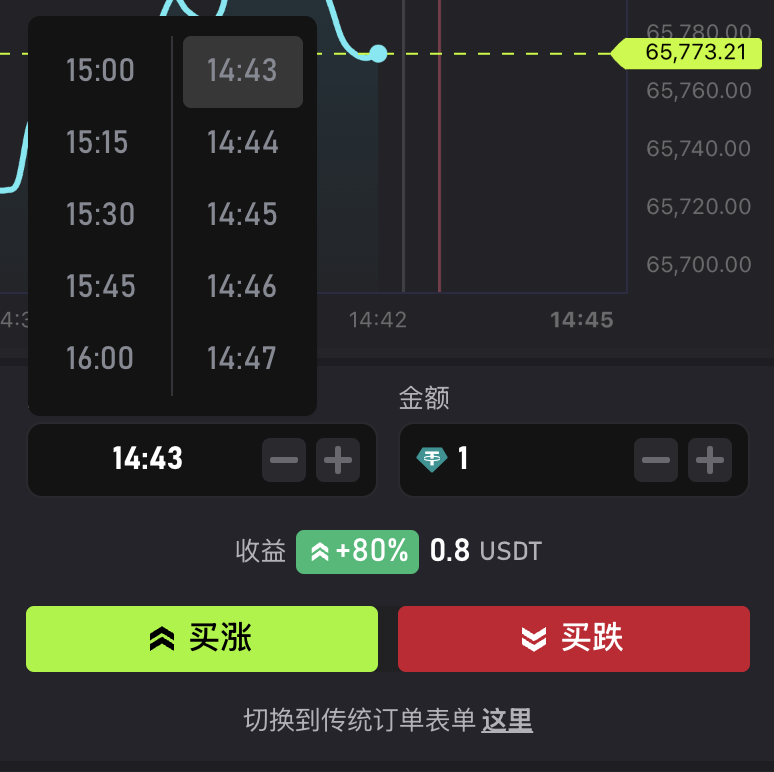Tap the red 买跌 button

[574, 639]
